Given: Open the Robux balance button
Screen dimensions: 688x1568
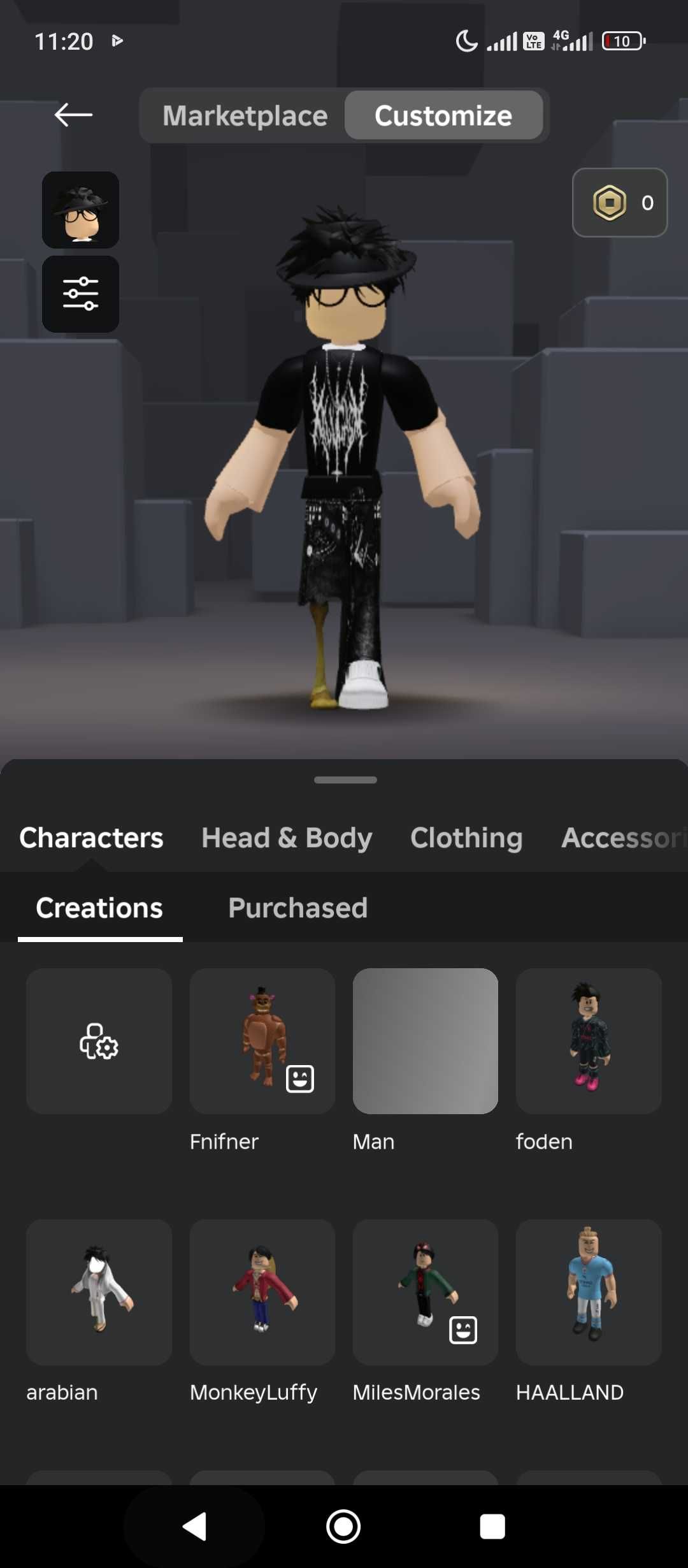Looking at the screenshot, I should [619, 203].
